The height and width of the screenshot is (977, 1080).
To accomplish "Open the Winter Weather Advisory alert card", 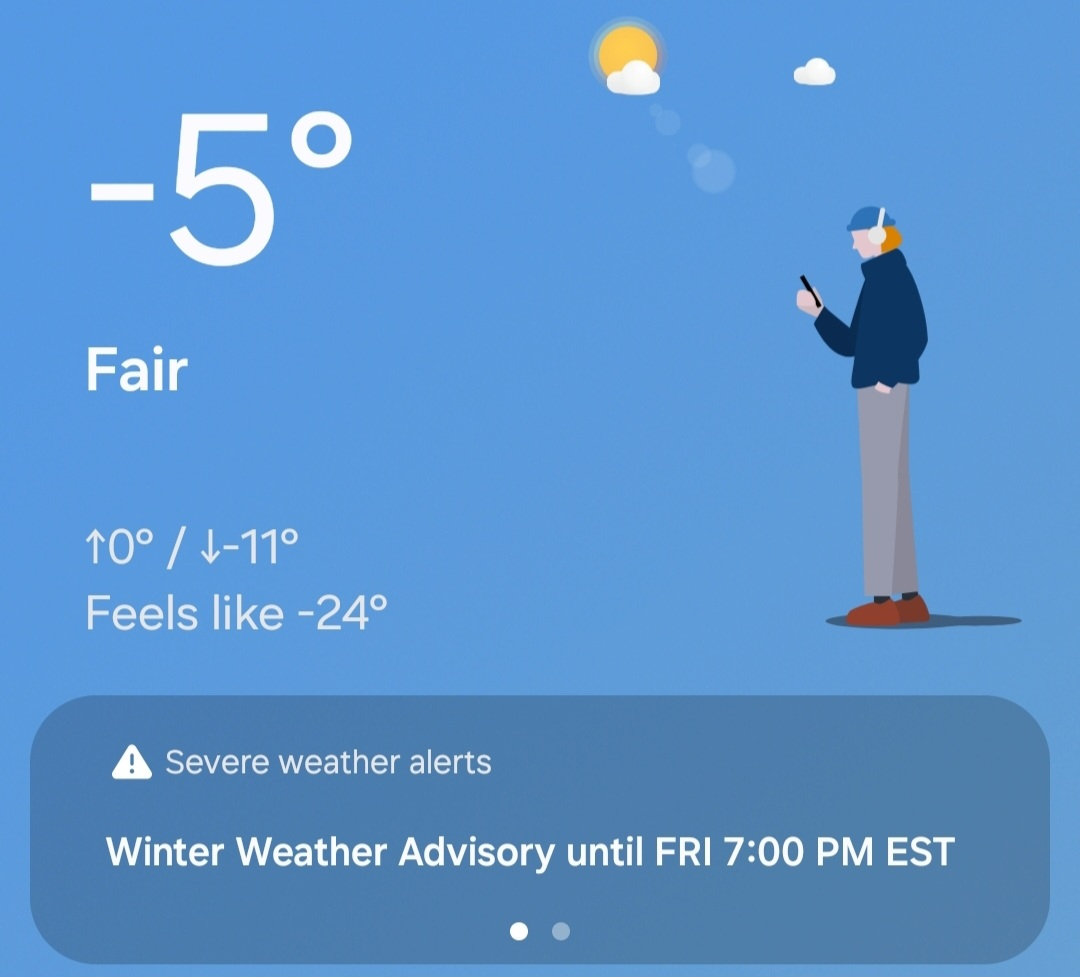I will point(530,852).
